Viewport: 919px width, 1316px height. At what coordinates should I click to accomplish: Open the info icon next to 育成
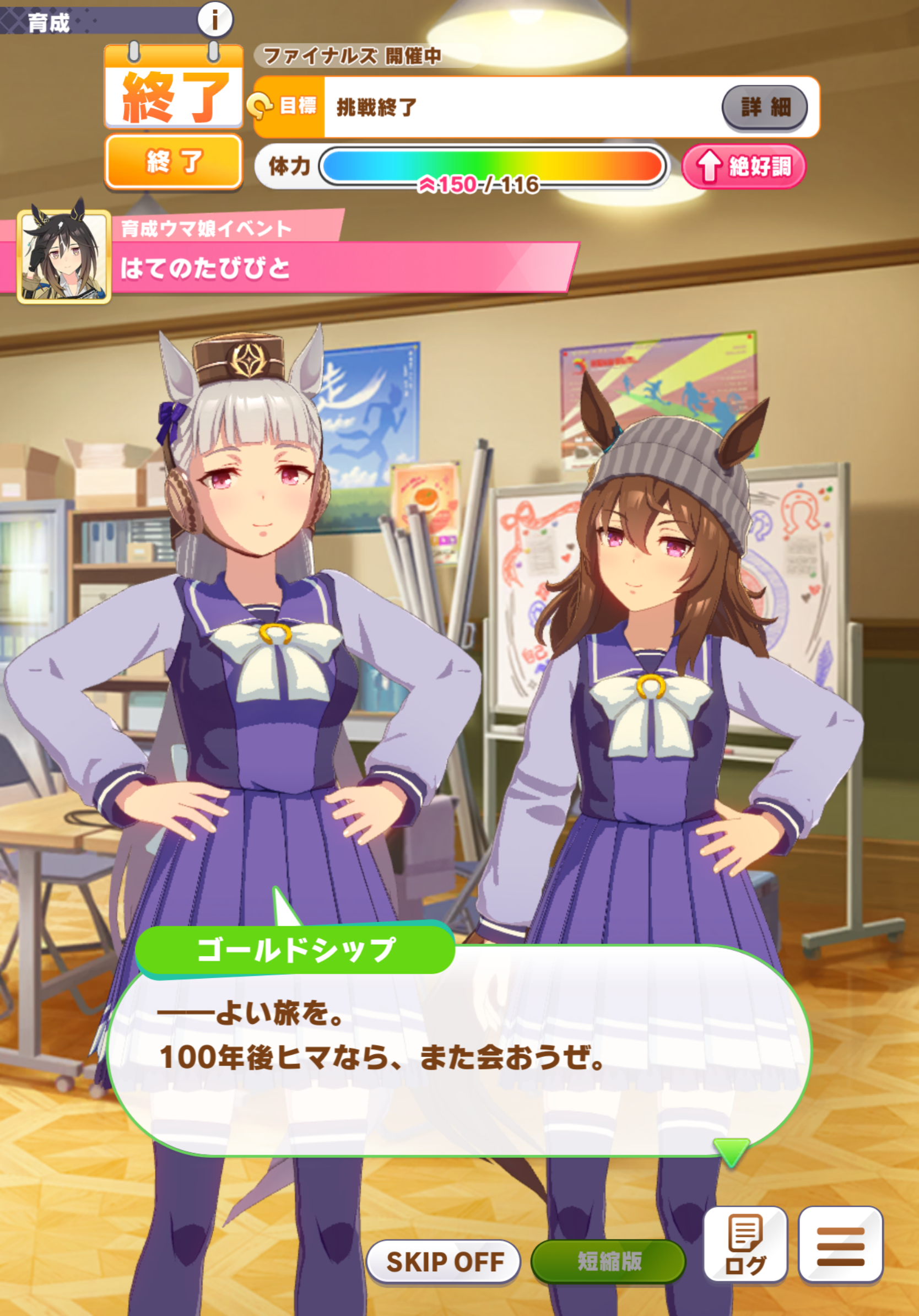215,19
